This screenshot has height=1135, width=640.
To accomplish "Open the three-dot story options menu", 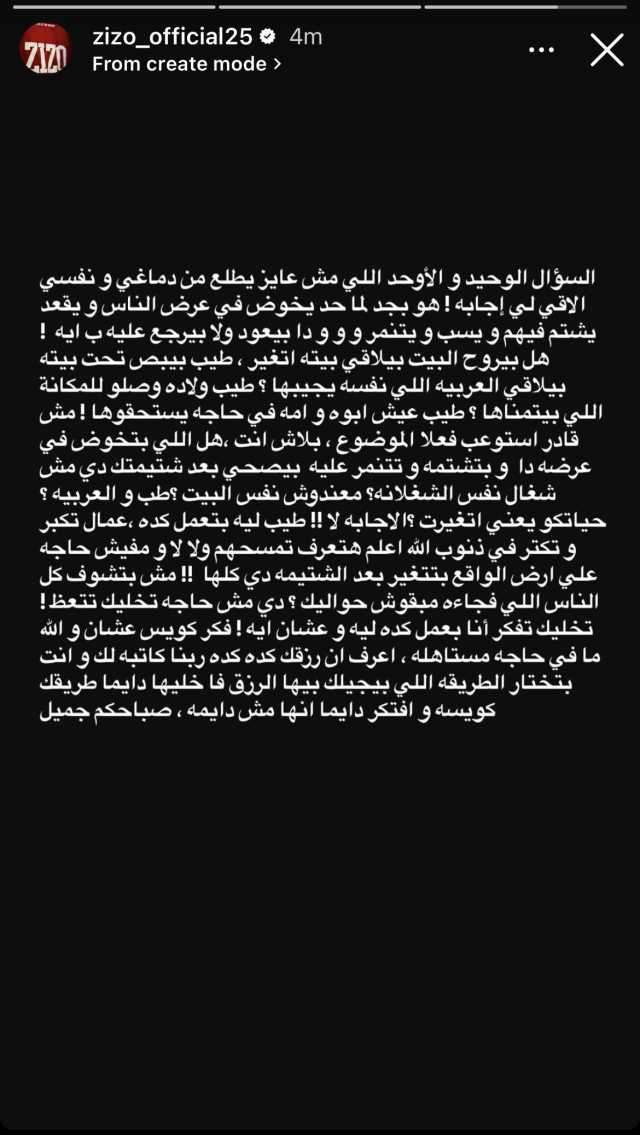I will [x=542, y=51].
